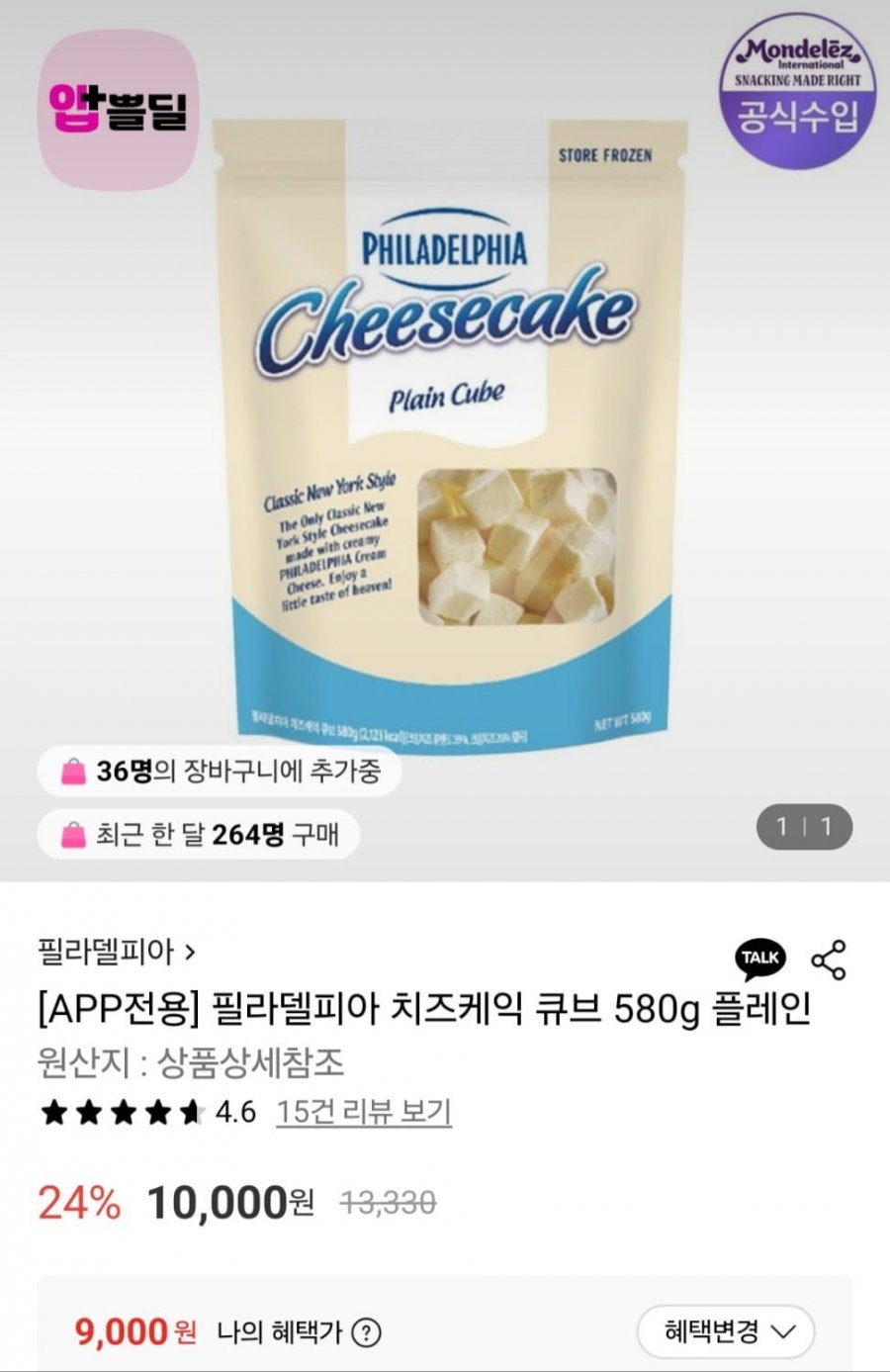The width and height of the screenshot is (890, 1372).
Task: Expand the 혜택변경 dropdown
Action: pyautogui.click(x=725, y=1331)
